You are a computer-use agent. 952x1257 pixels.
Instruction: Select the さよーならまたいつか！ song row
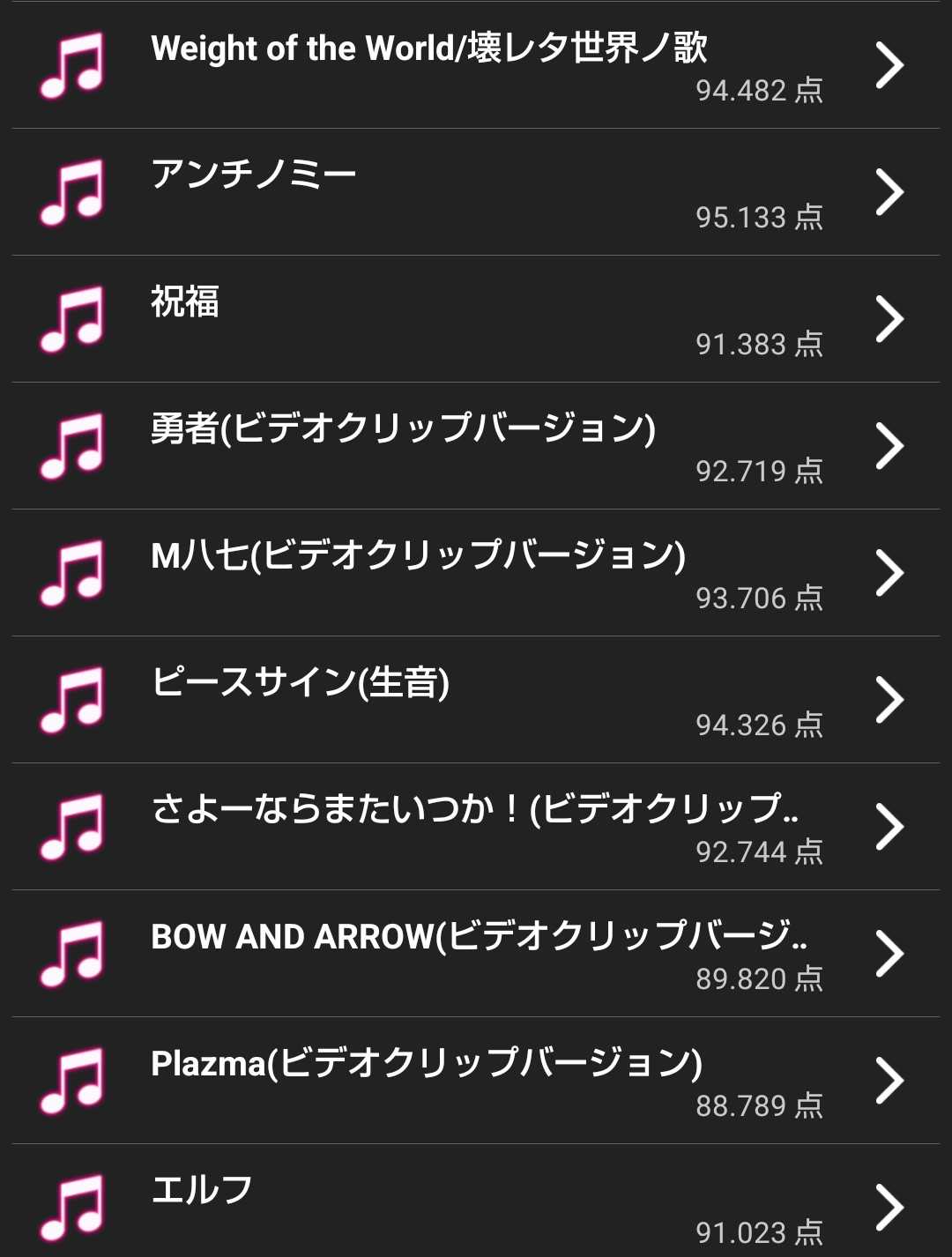pos(476,827)
